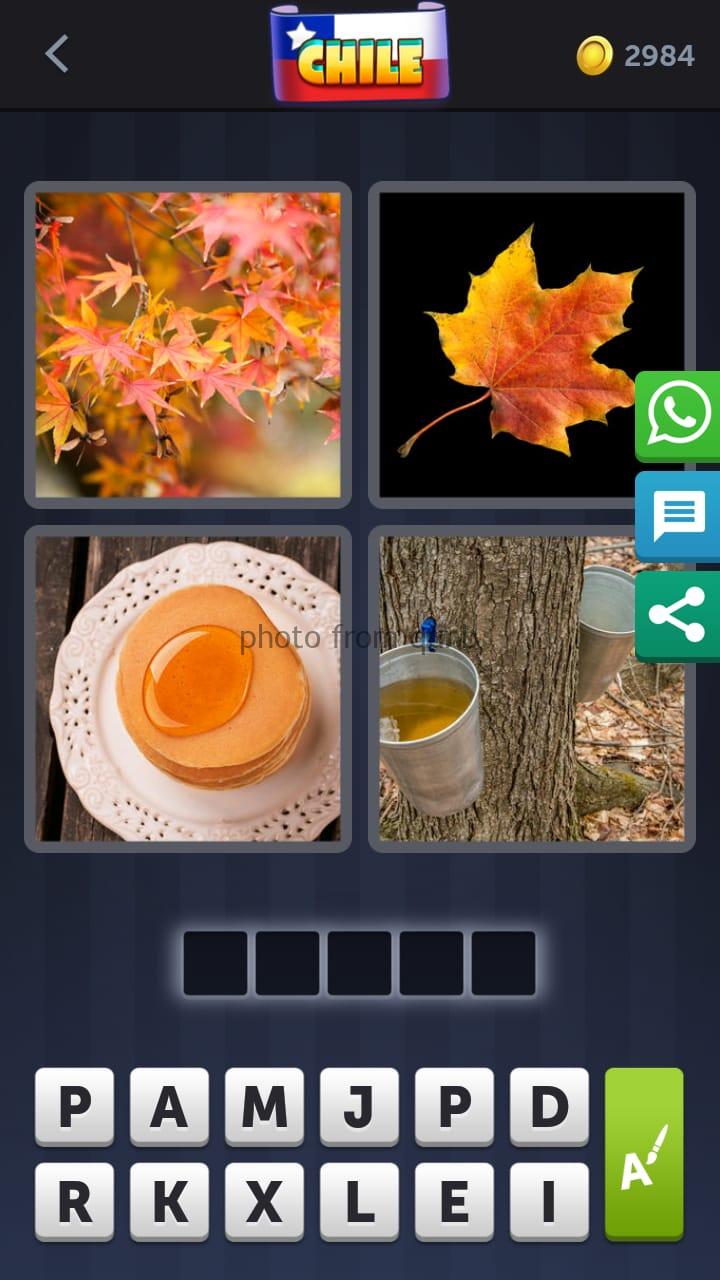Enlarge the pancakes with syrup picture

click(x=188, y=688)
